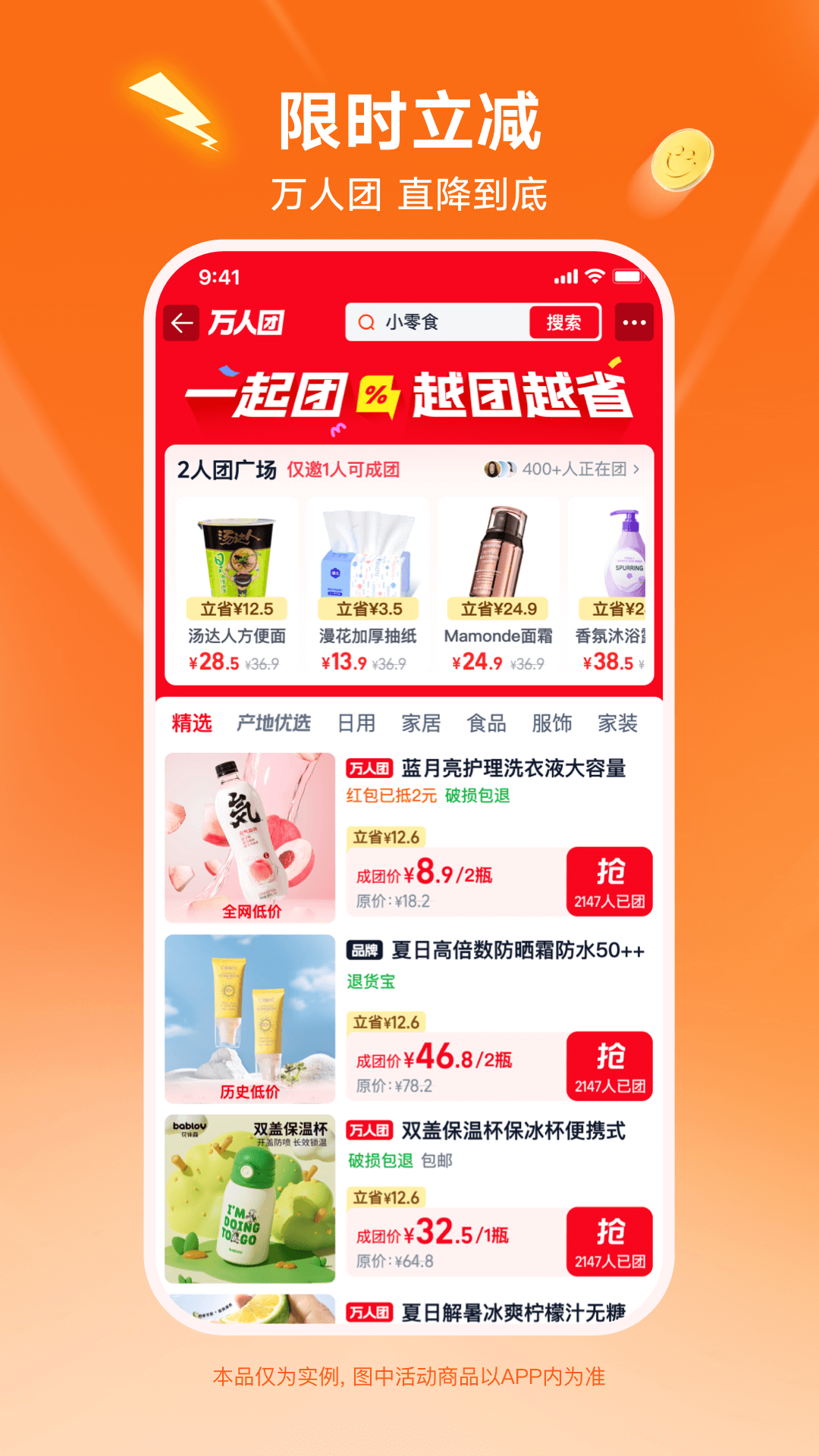Screen dimensions: 819x1456
Task: Click the search input containing 小零食
Action: point(432,322)
